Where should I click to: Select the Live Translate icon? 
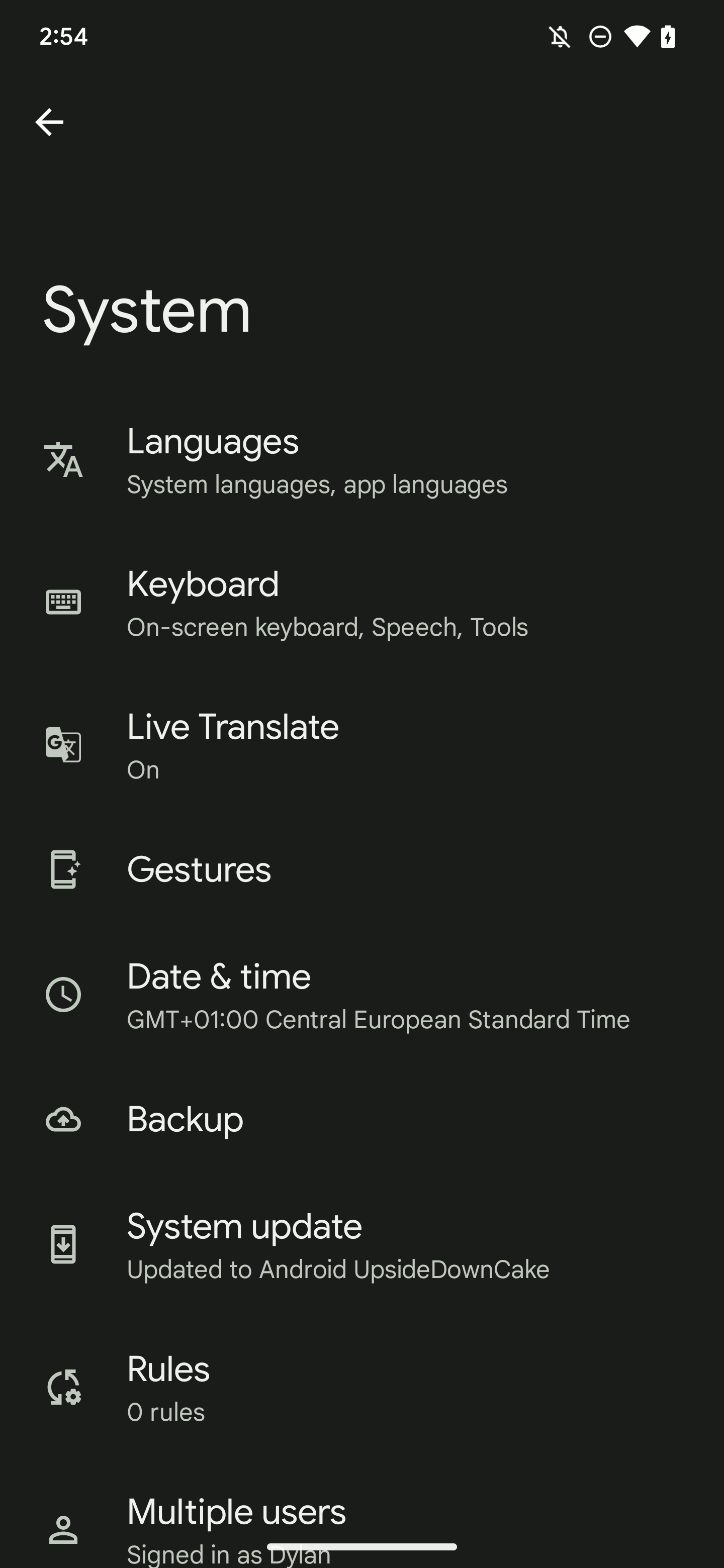(x=63, y=745)
